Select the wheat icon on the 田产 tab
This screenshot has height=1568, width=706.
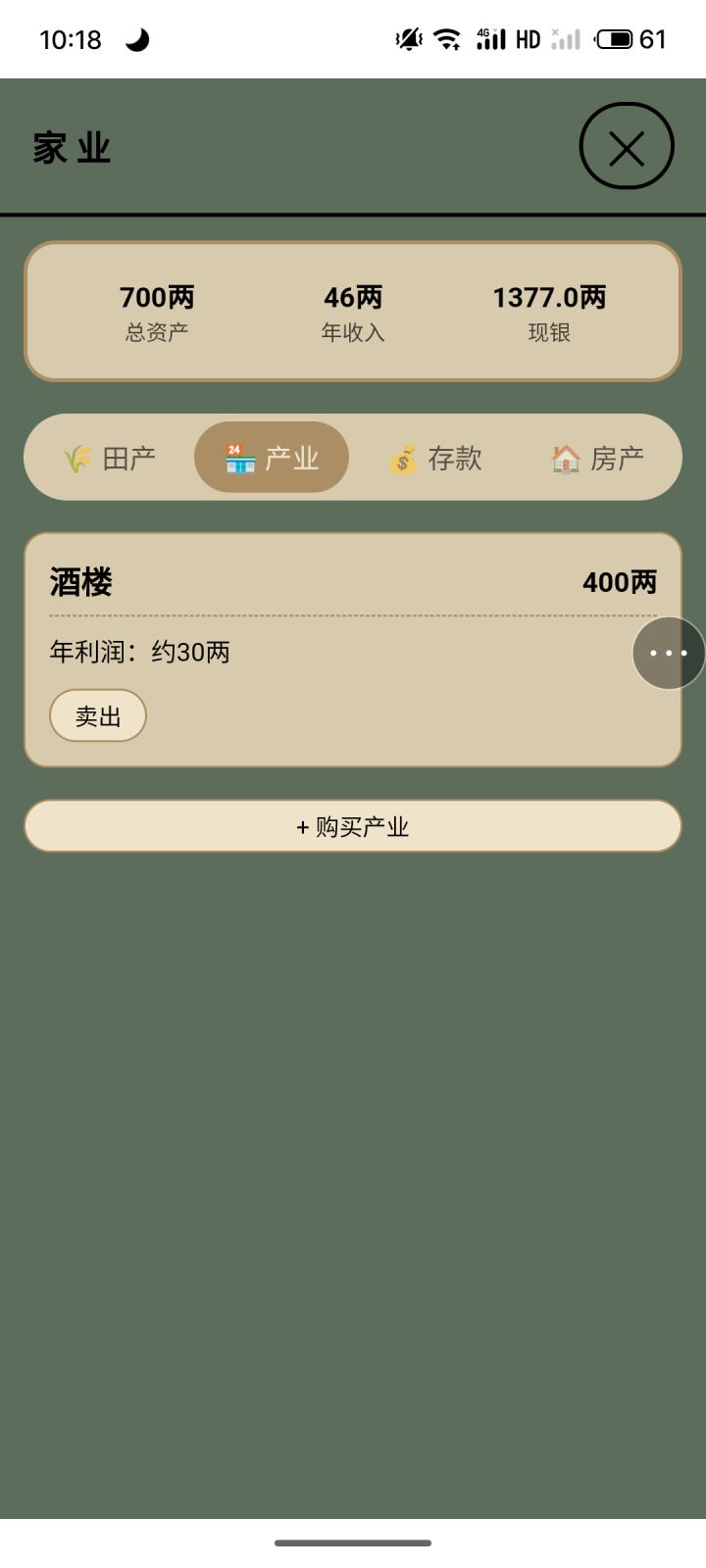coord(76,457)
